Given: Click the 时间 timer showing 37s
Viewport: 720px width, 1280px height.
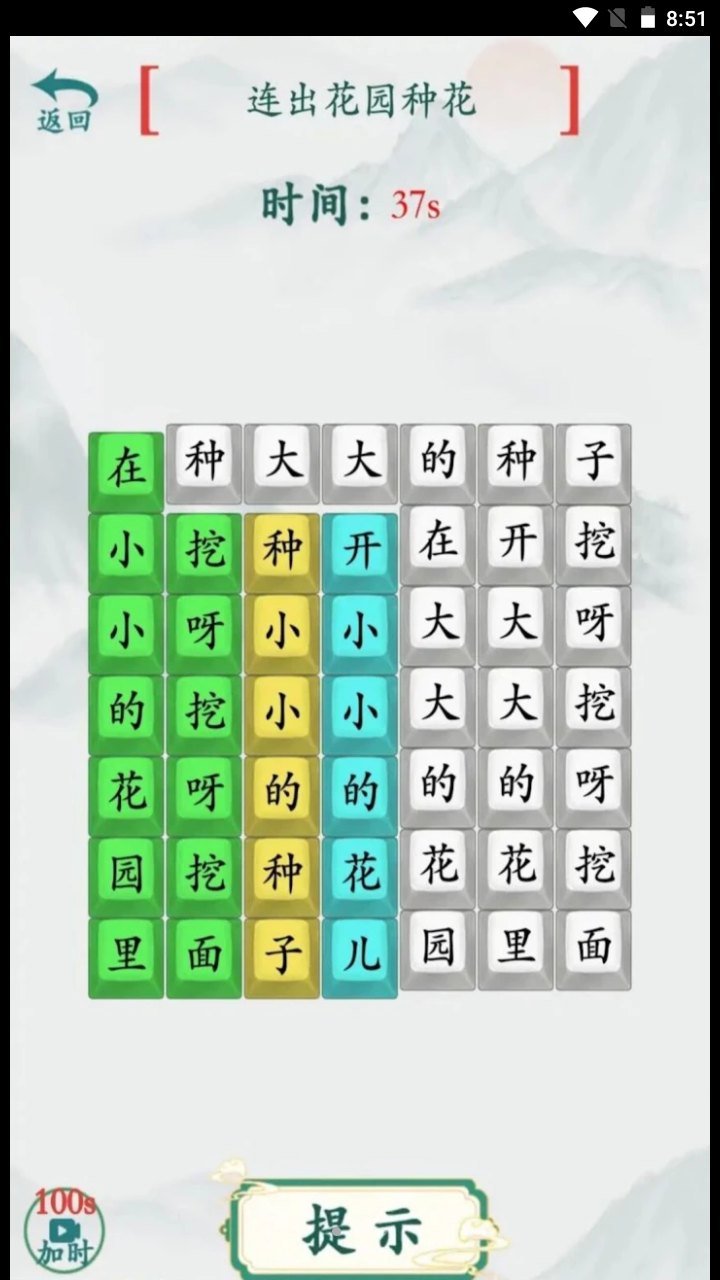Looking at the screenshot, I should coord(355,203).
